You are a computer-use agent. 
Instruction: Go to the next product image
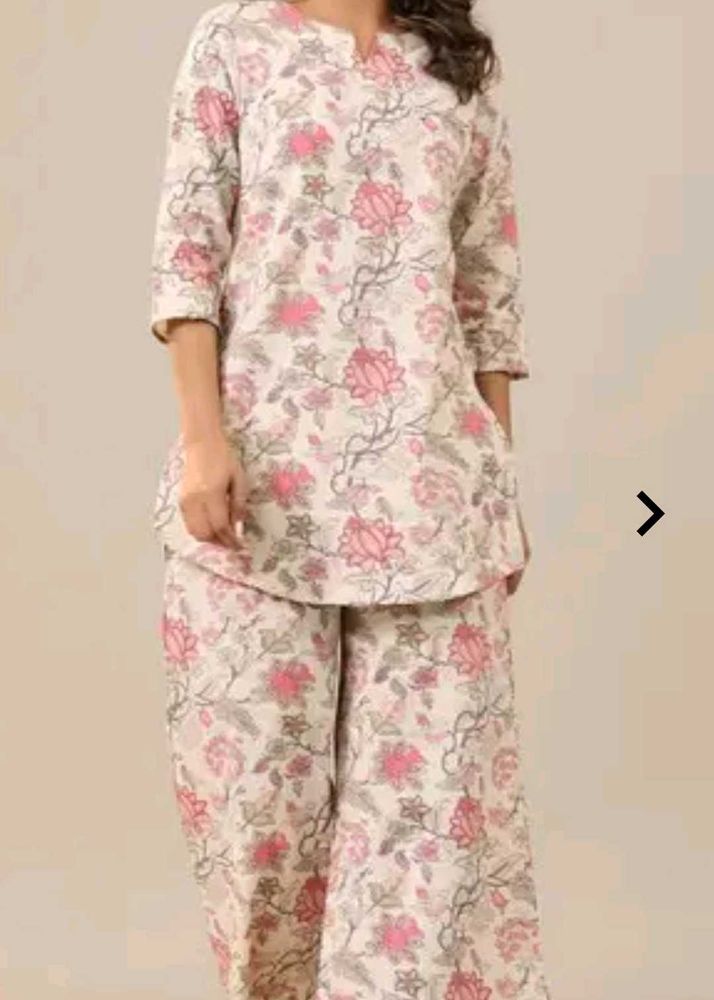pos(650,513)
